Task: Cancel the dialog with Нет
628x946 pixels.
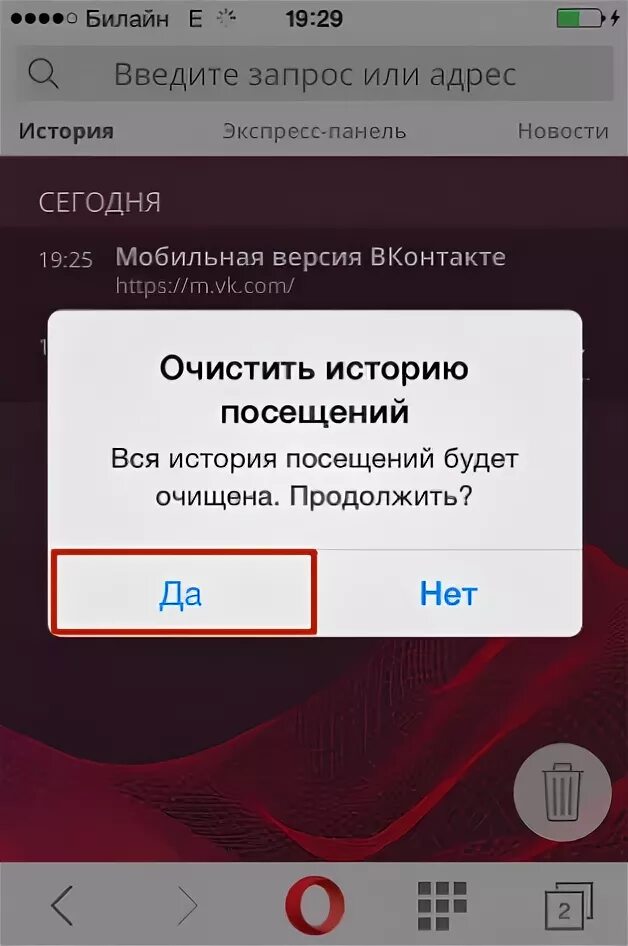Action: coord(448,592)
